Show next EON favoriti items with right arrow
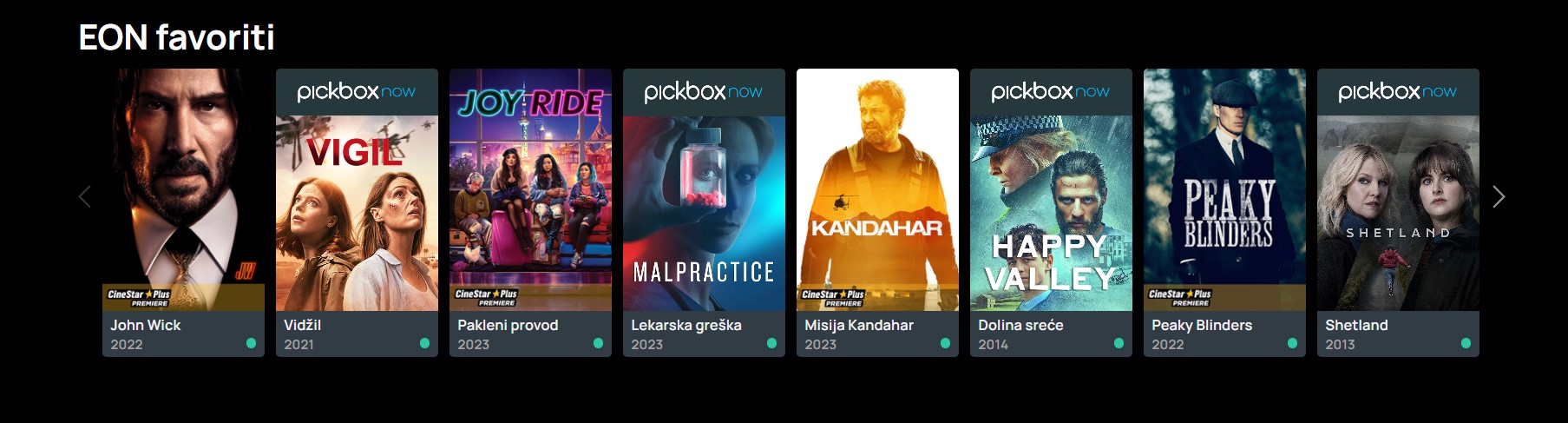1568x423 pixels. (x=1499, y=197)
